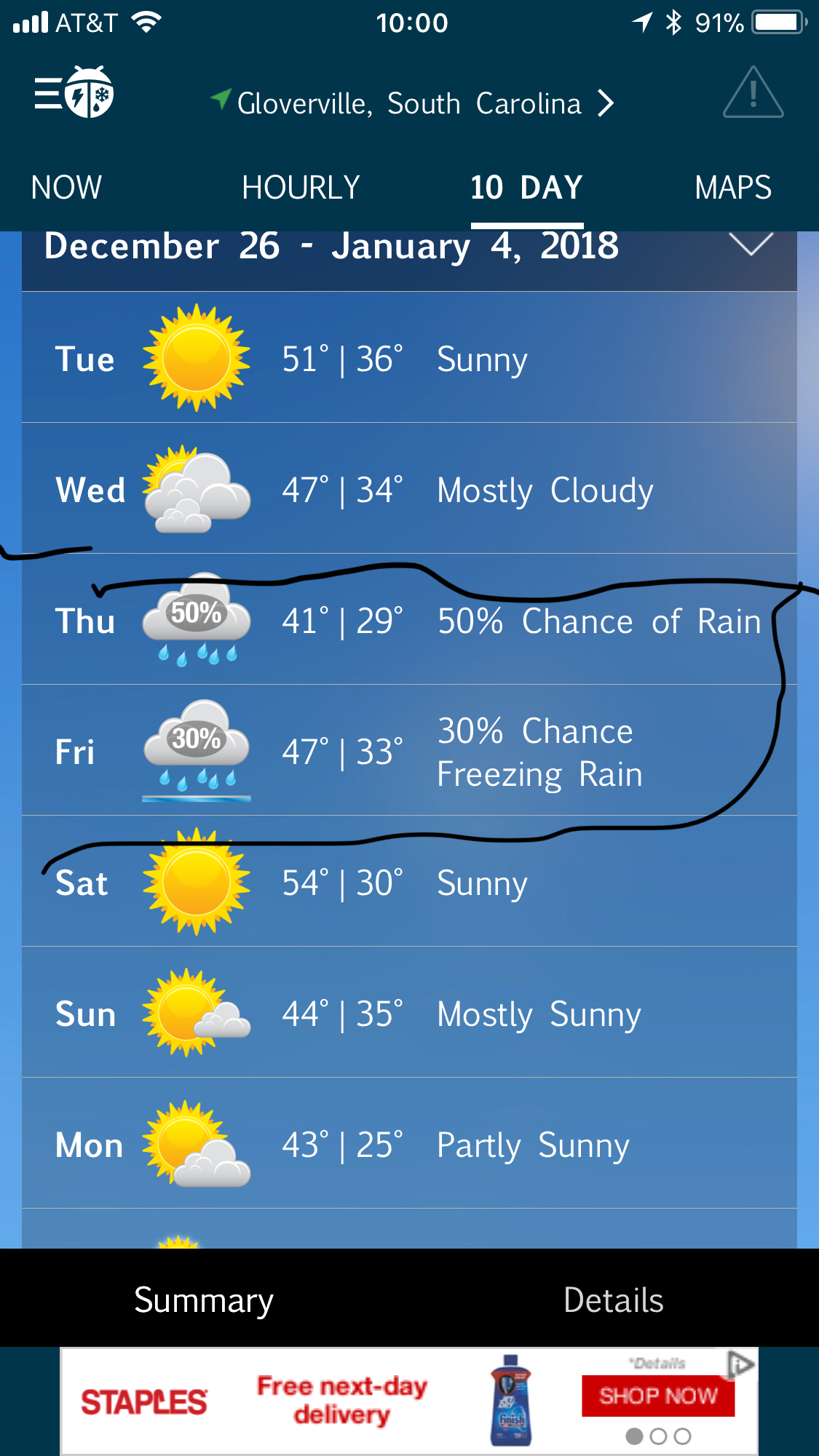Switch to the Details view
Image resolution: width=819 pixels, height=1456 pixels.
[613, 1300]
